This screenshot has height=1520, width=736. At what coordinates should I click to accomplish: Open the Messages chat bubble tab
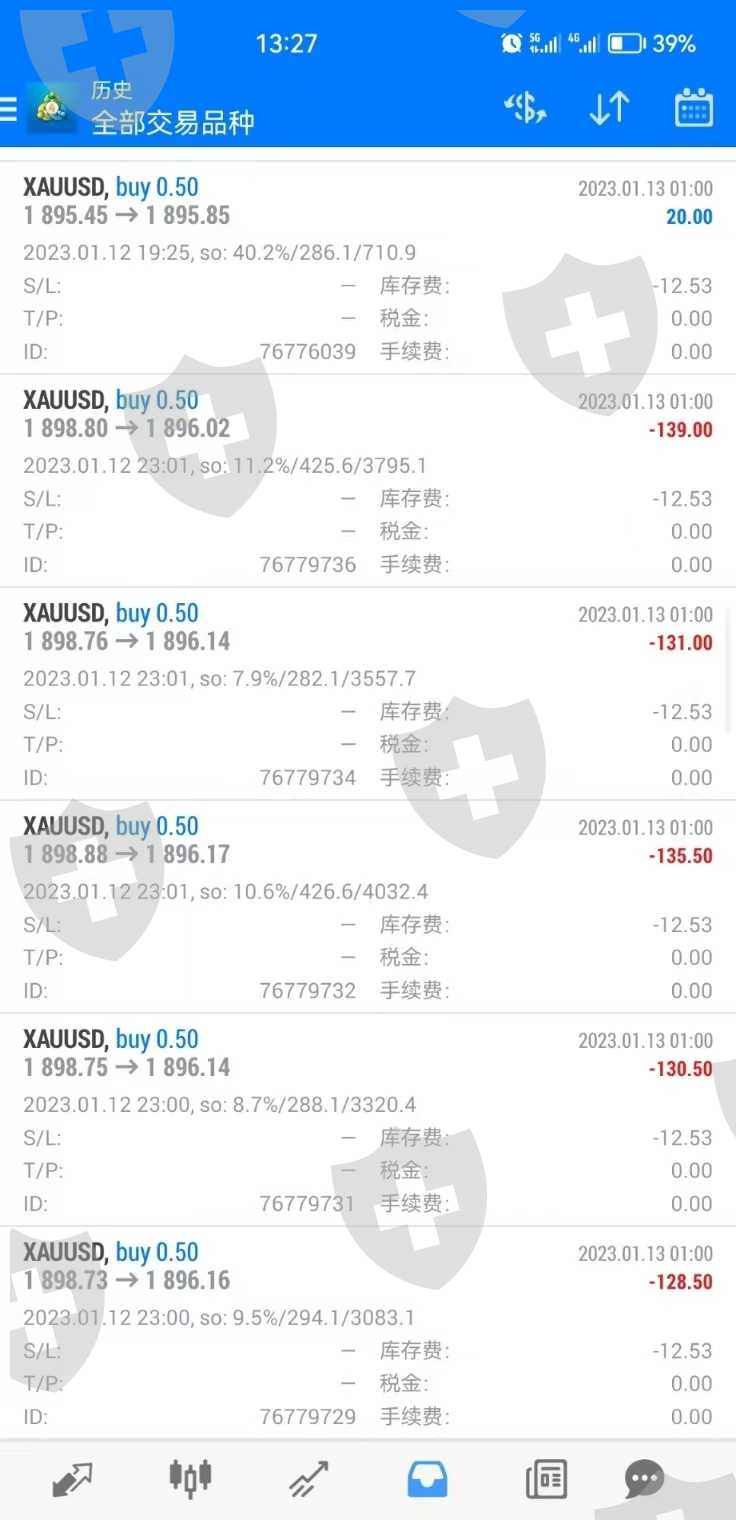644,1479
